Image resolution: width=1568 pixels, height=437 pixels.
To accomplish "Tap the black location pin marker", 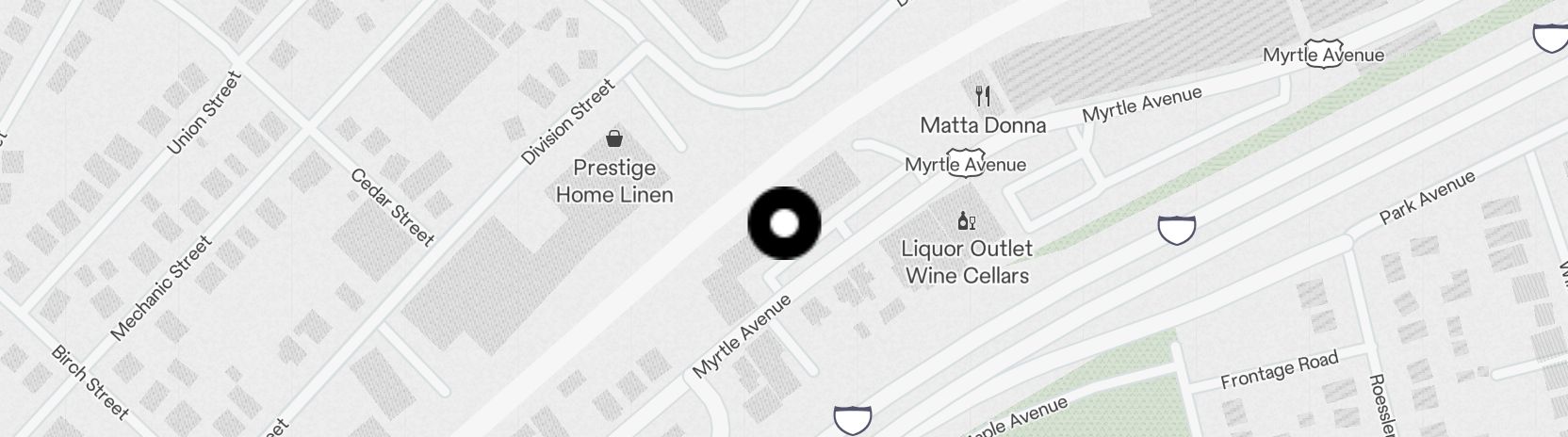I will click(784, 223).
